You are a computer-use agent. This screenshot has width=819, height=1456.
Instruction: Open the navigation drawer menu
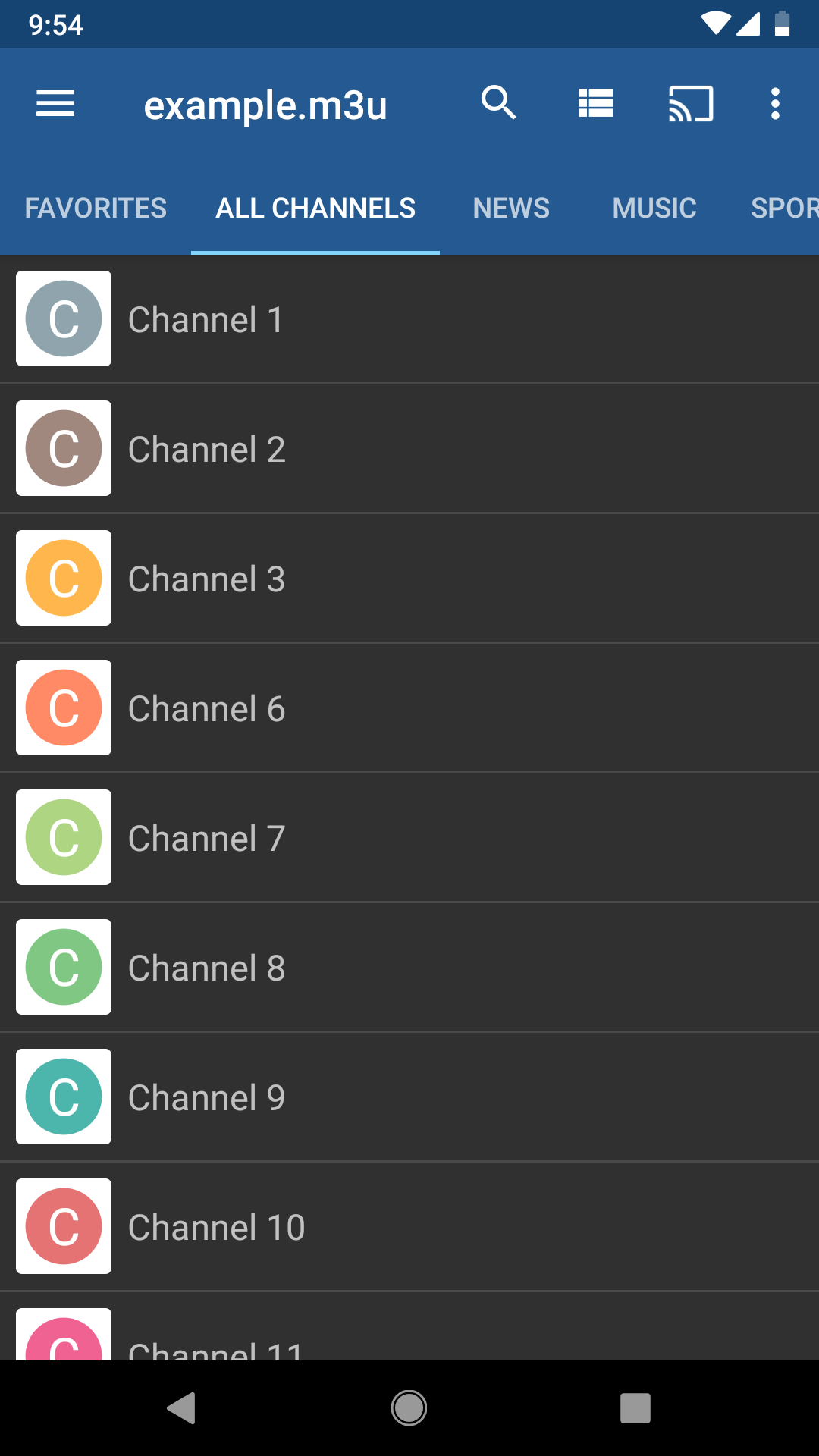pyautogui.click(x=54, y=103)
